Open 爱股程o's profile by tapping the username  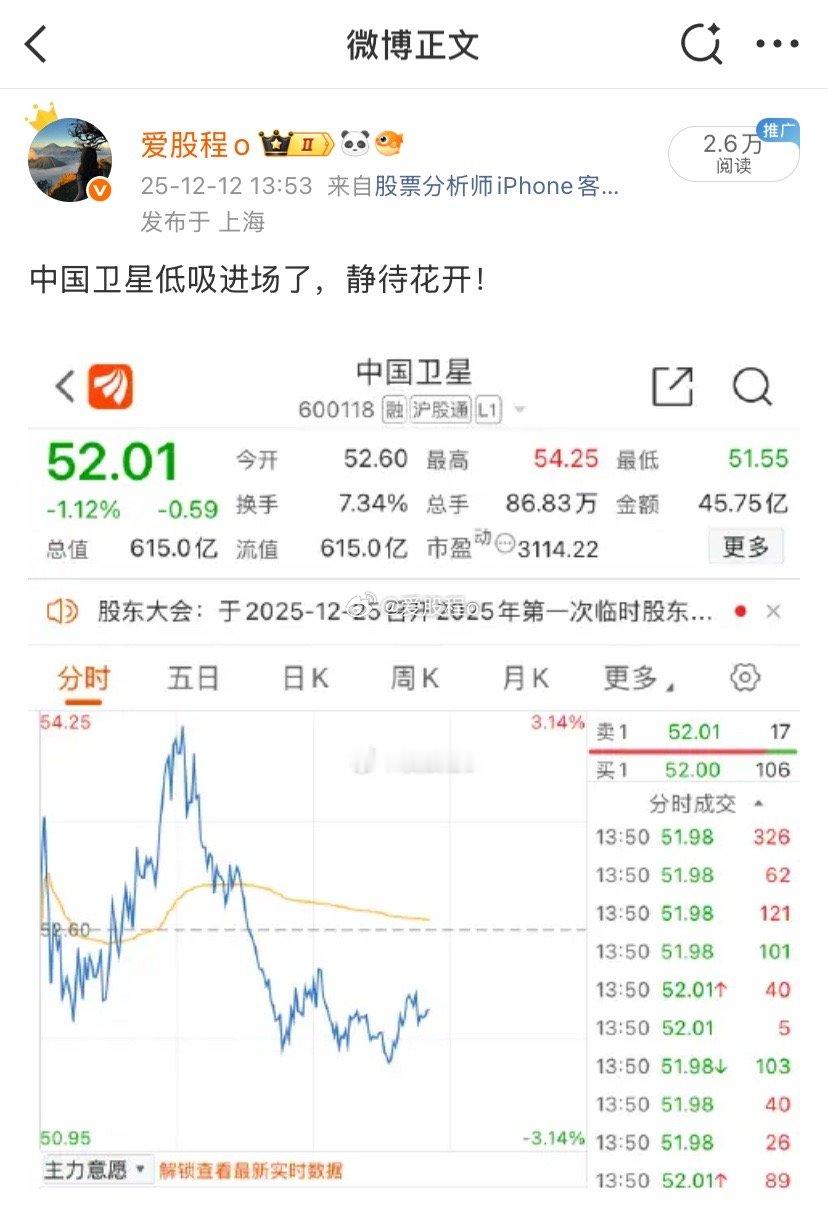(x=197, y=143)
